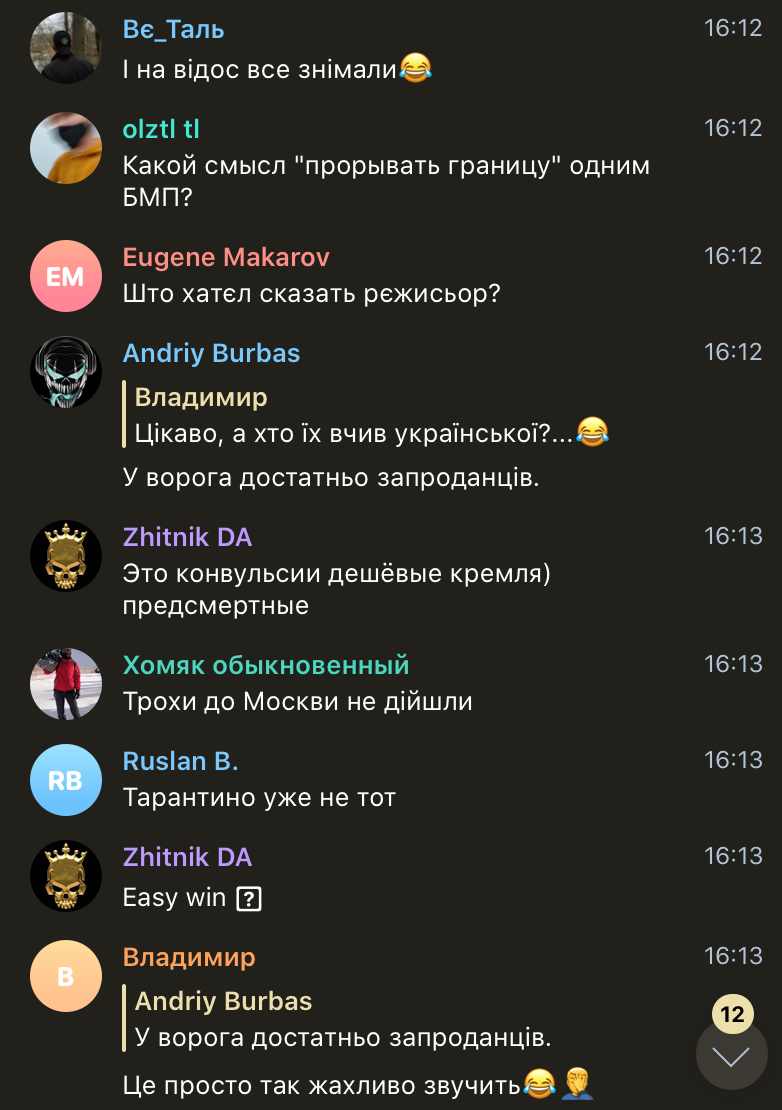Open Вє_Таль's profile picture

coord(66,48)
